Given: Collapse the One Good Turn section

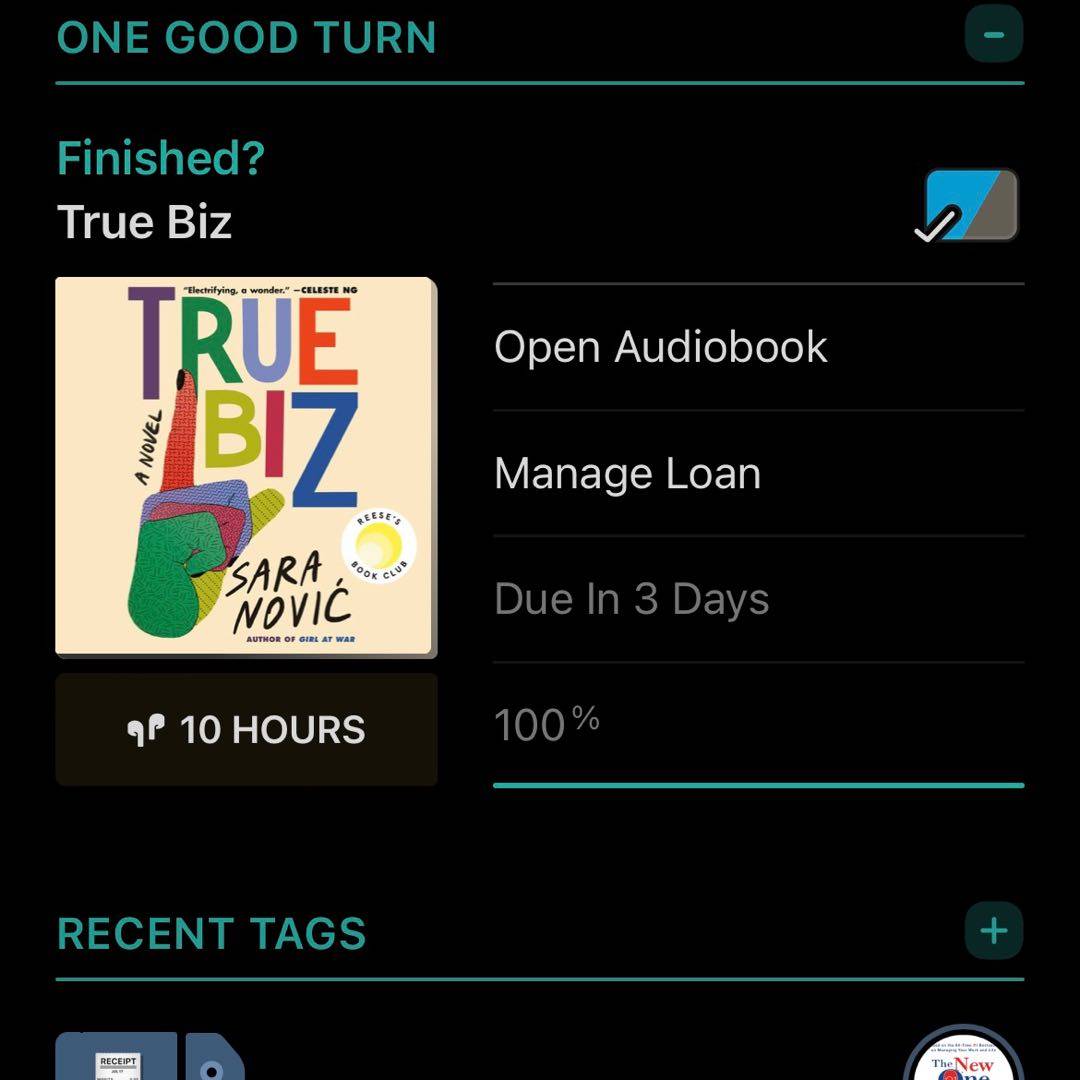Looking at the screenshot, I should 993,35.
